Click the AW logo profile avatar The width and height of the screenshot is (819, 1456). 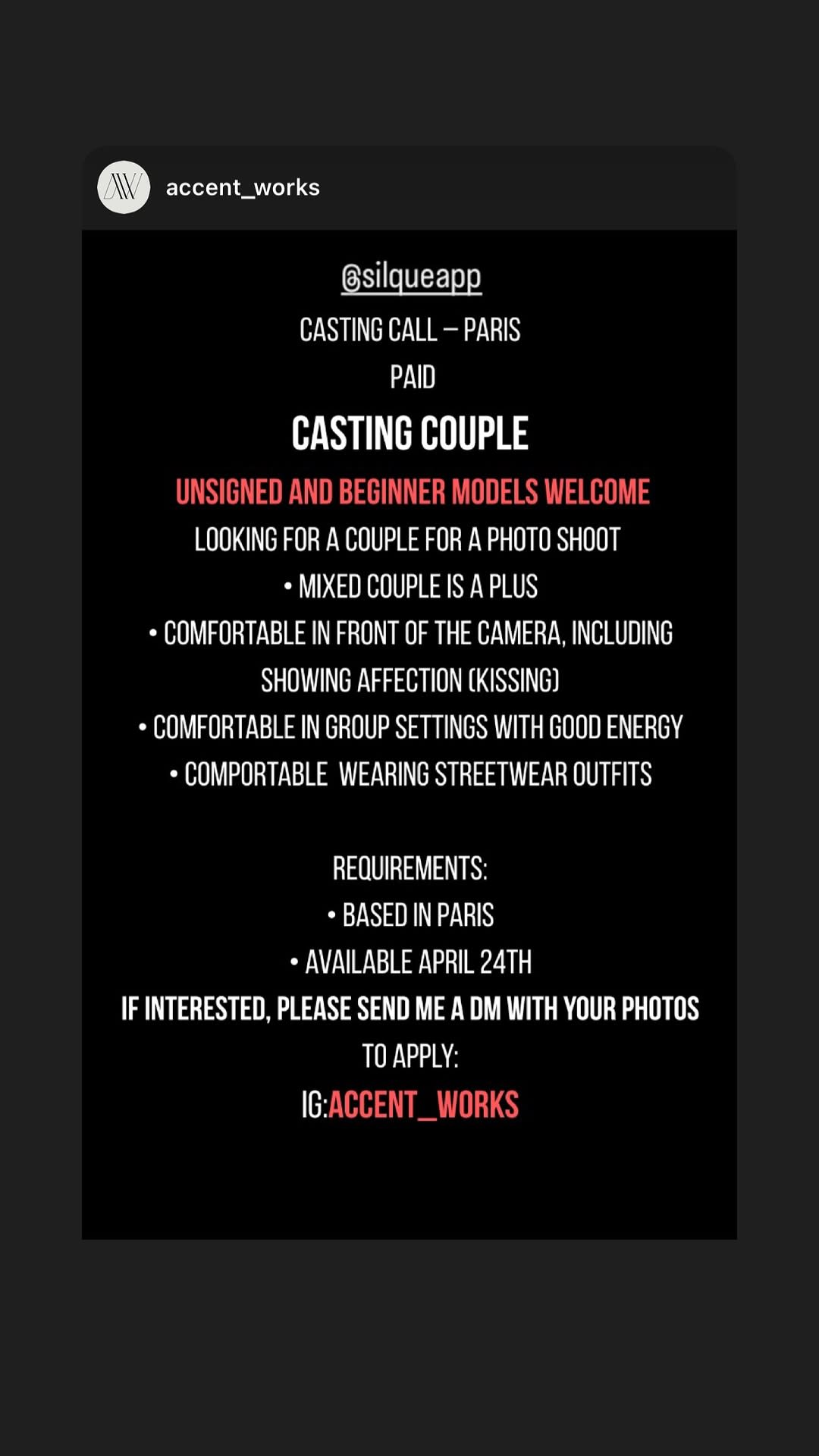(x=124, y=187)
